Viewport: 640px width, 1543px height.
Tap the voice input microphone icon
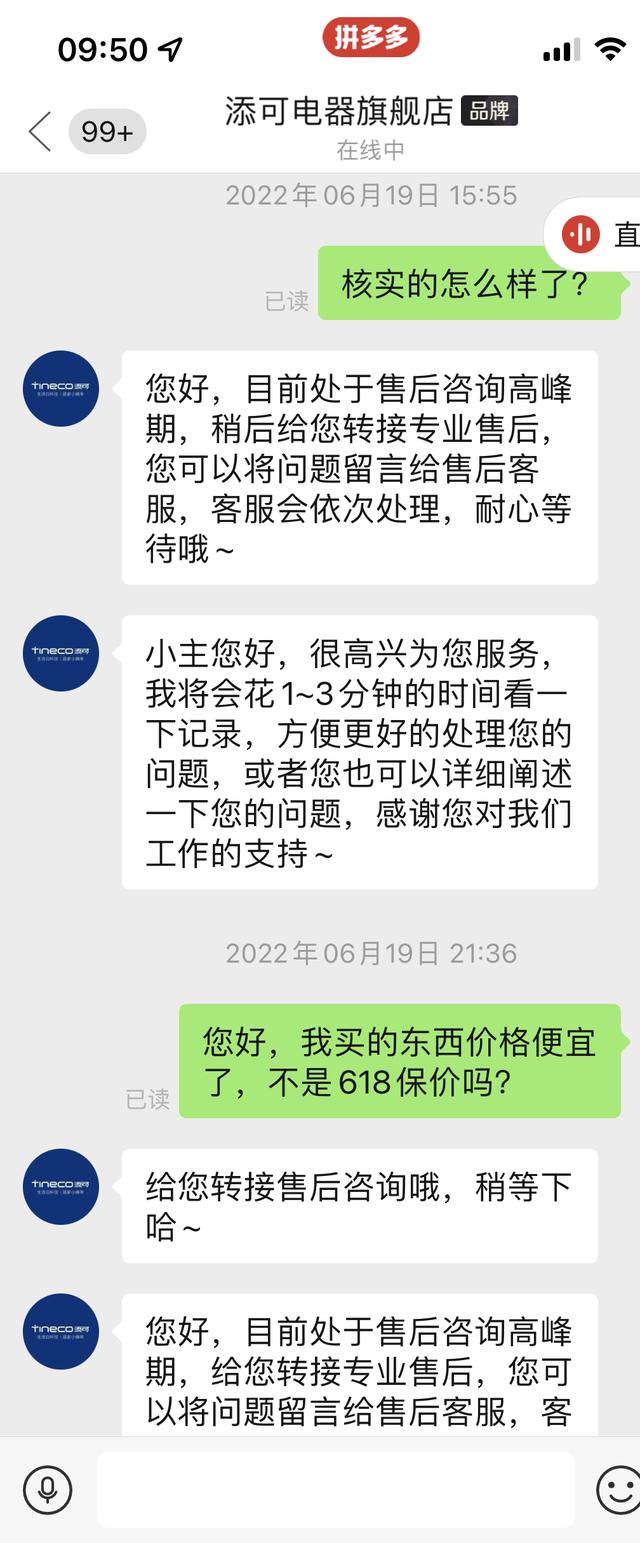(x=47, y=1490)
